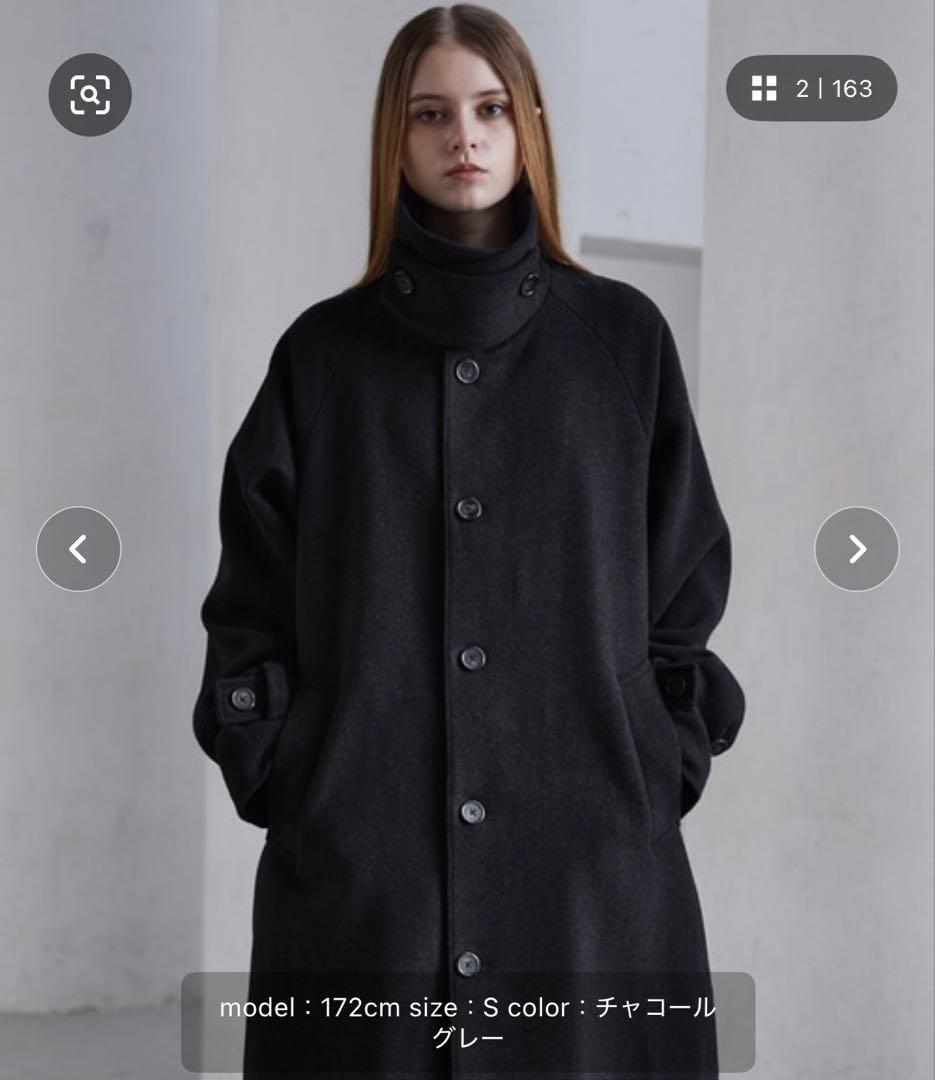The height and width of the screenshot is (1080, 935).
Task: Open the visual image search icon
Action: (x=90, y=95)
